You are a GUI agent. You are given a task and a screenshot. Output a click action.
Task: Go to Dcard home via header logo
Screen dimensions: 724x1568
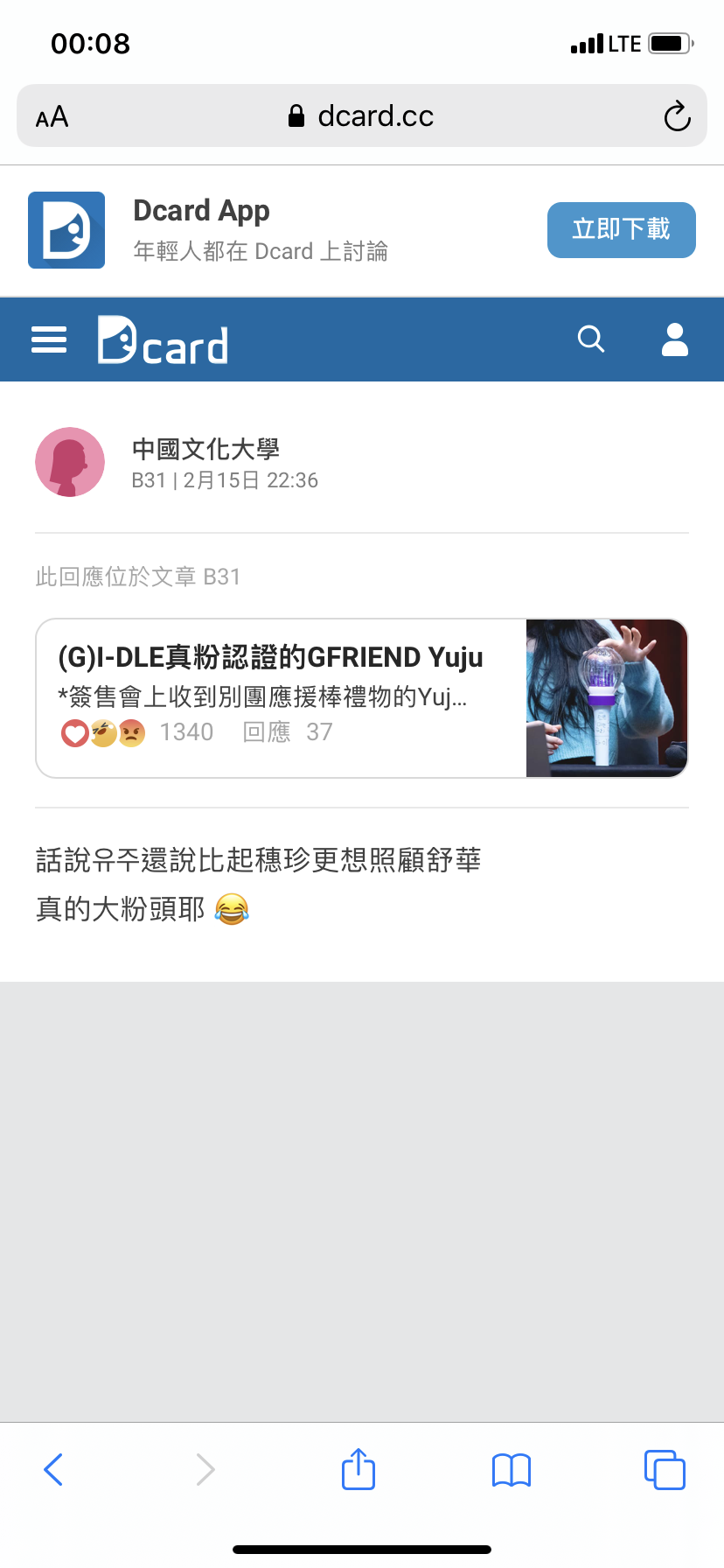click(163, 339)
